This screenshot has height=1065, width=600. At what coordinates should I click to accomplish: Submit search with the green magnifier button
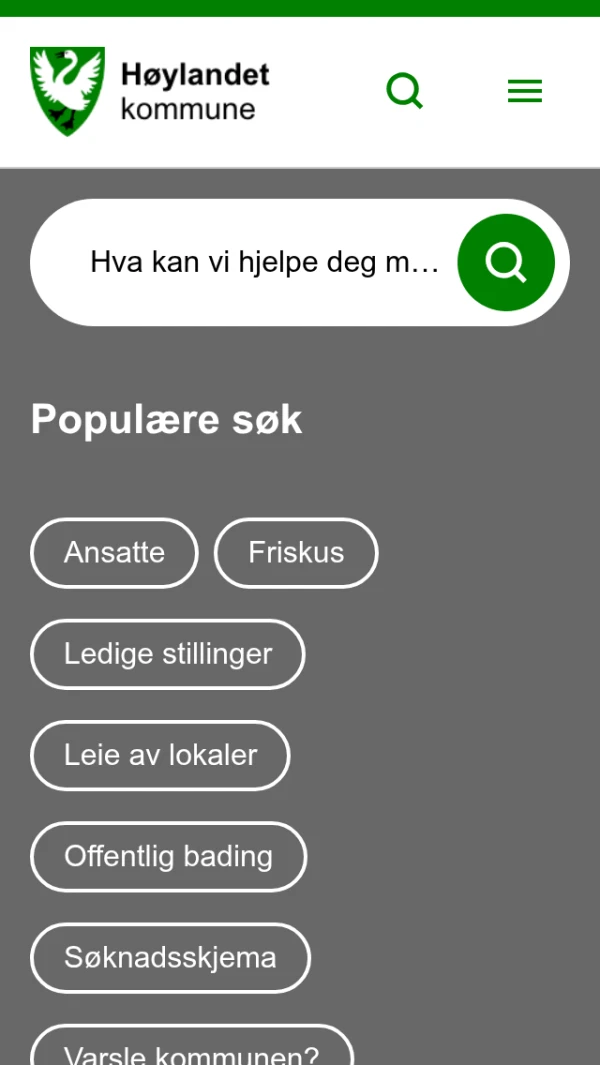[506, 262]
